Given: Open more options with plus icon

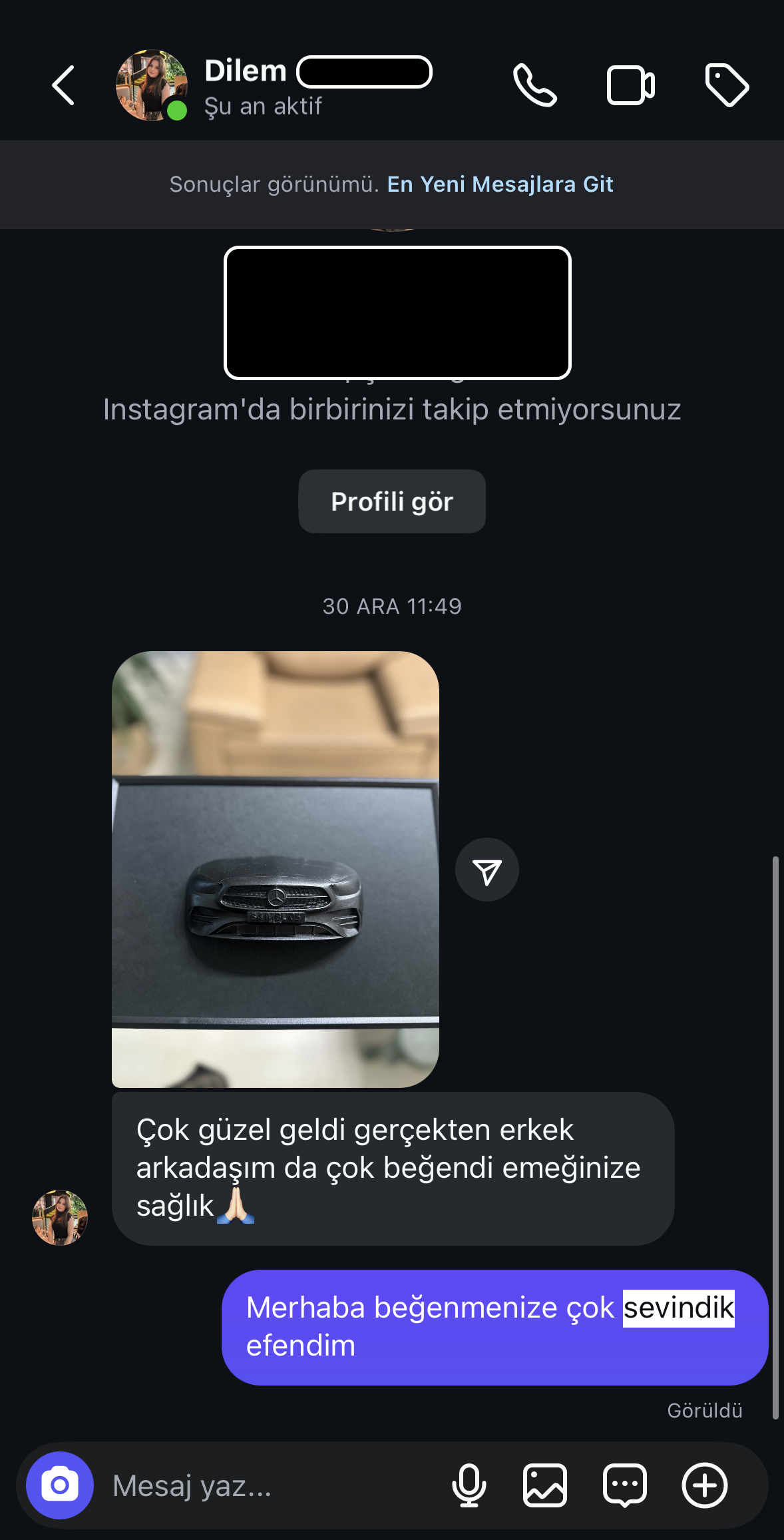Looking at the screenshot, I should 704,1485.
